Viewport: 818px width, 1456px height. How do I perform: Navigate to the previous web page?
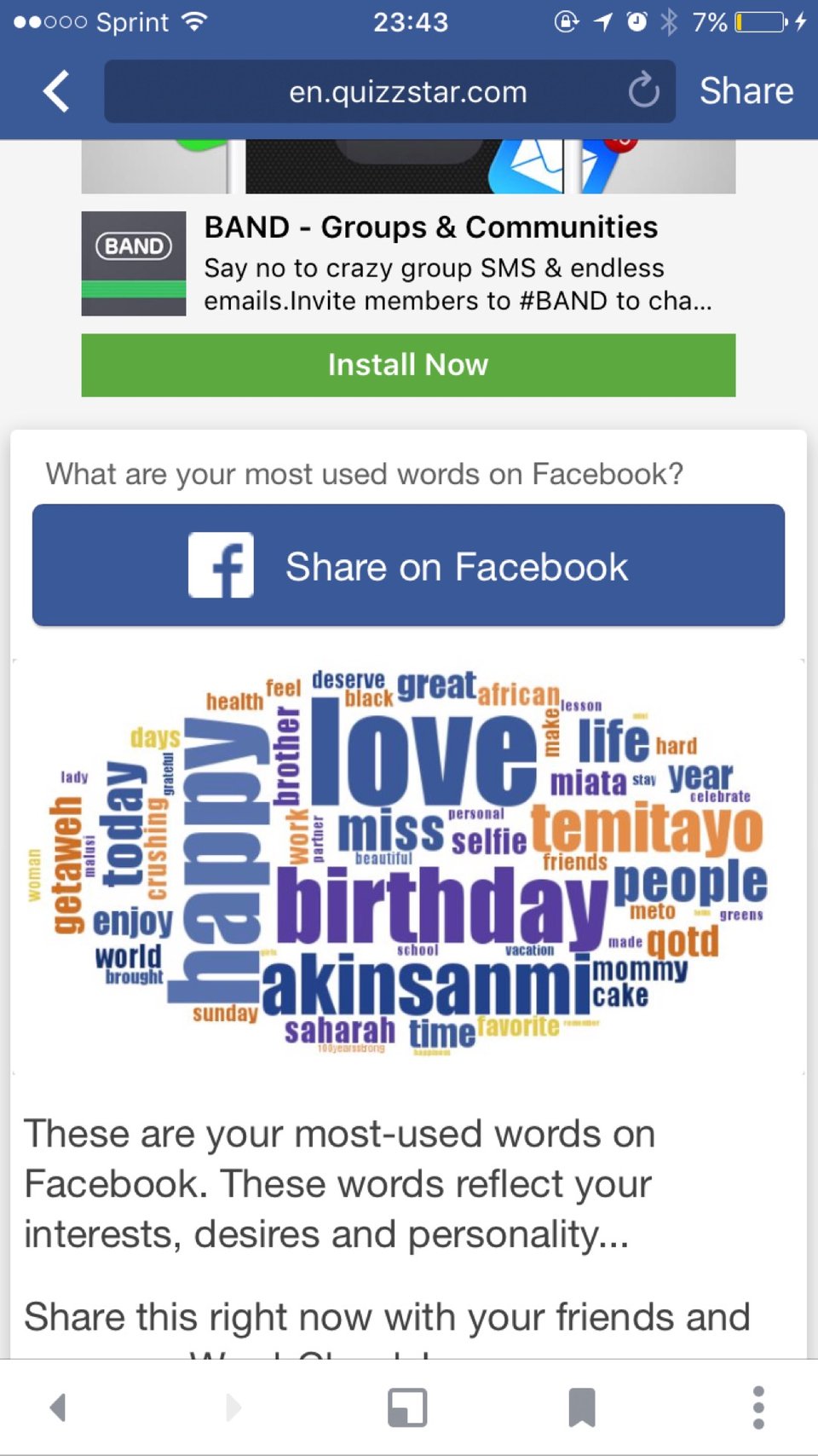point(58,1407)
